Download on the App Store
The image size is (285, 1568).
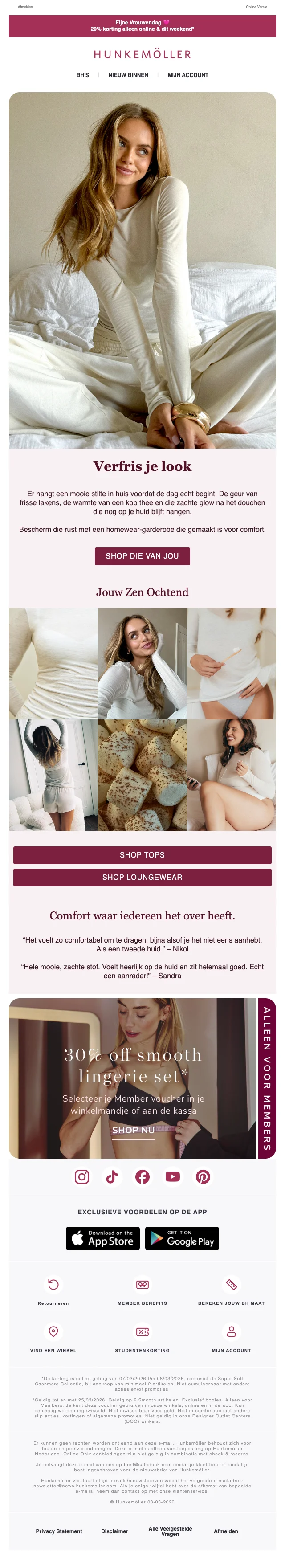coord(103,1238)
